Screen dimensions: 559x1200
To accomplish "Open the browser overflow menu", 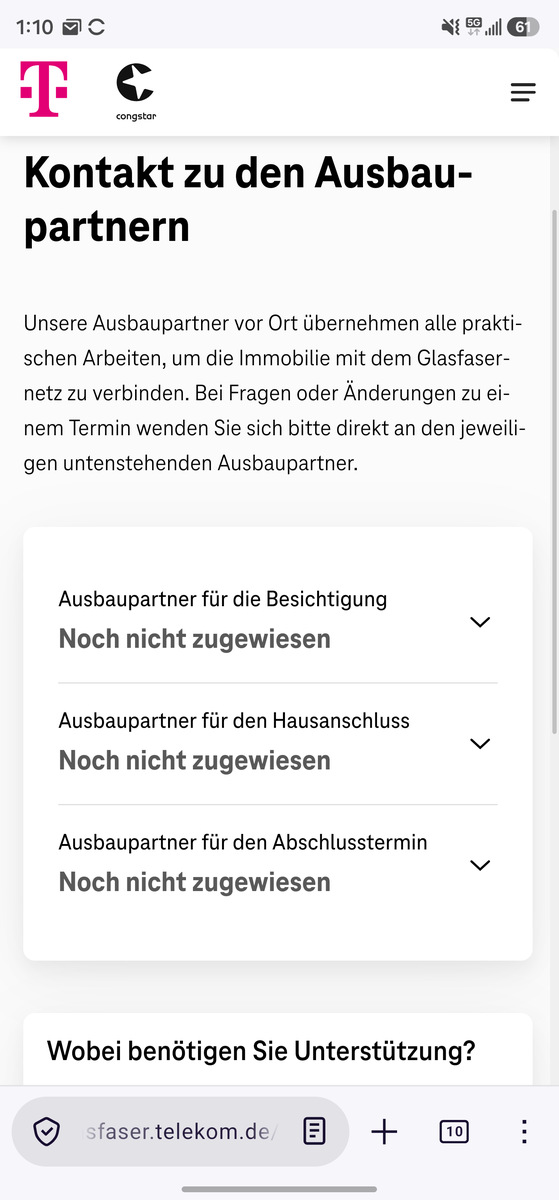I will [524, 1132].
